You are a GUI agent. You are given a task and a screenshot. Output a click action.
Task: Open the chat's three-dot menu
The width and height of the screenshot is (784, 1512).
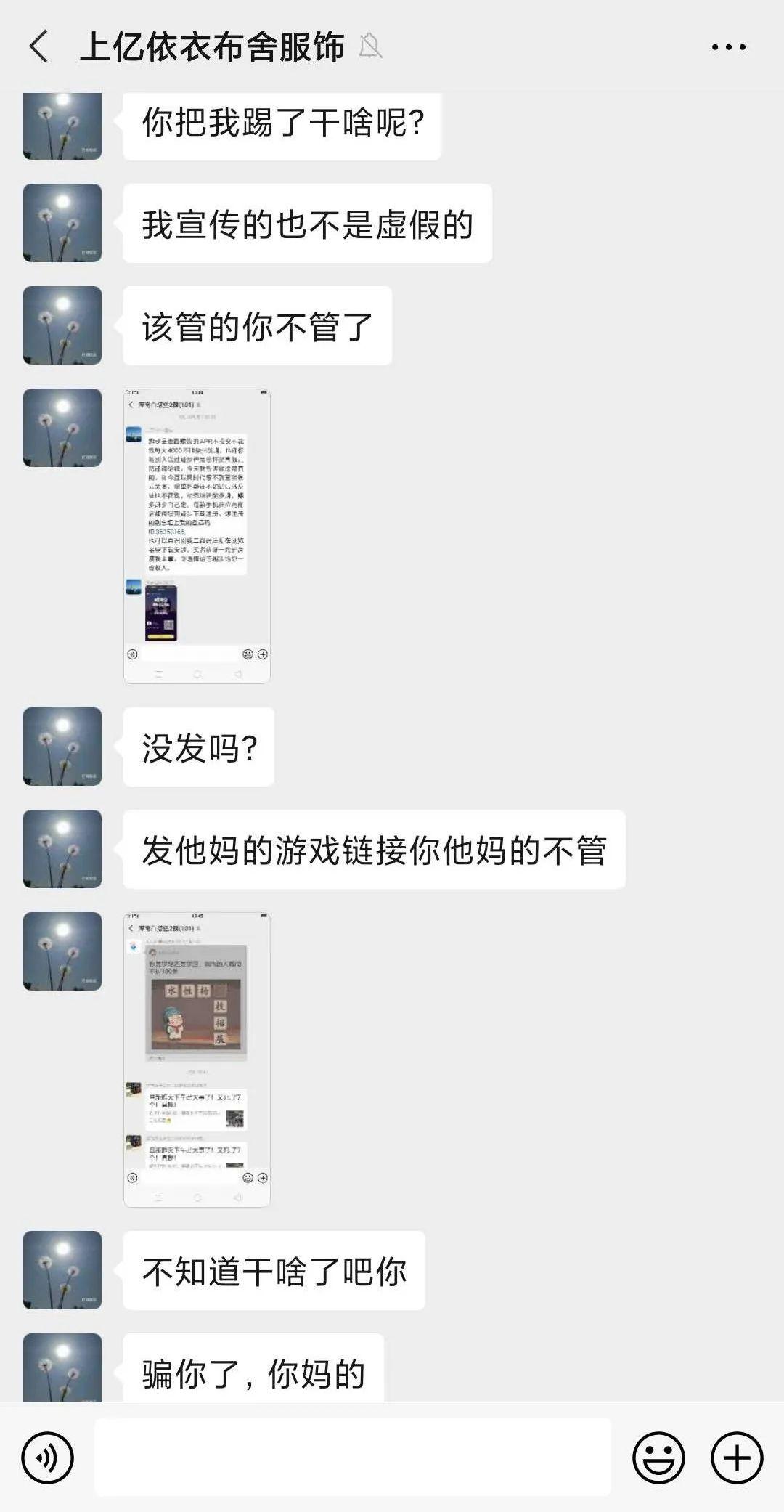728,47
